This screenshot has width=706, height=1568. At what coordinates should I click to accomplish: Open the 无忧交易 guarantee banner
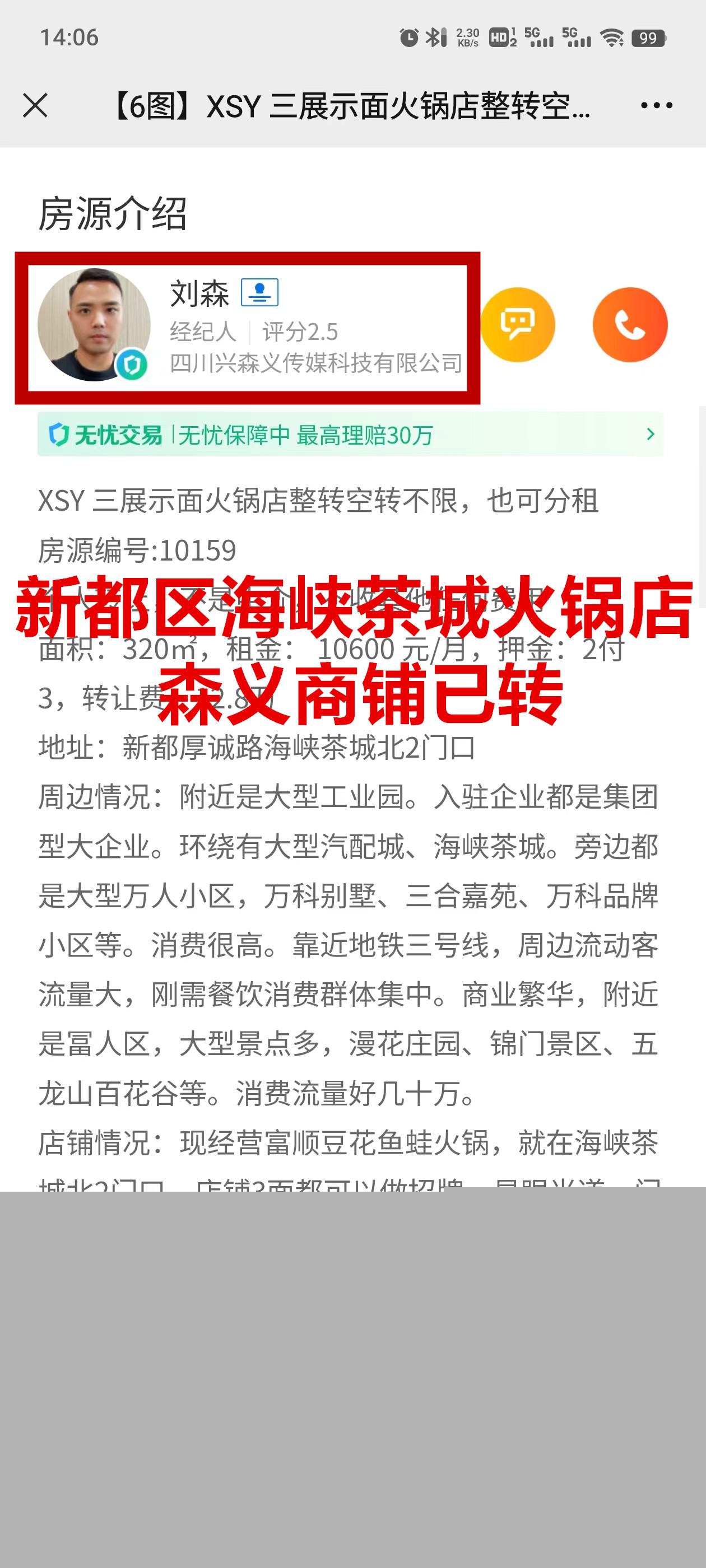pyautogui.click(x=350, y=435)
